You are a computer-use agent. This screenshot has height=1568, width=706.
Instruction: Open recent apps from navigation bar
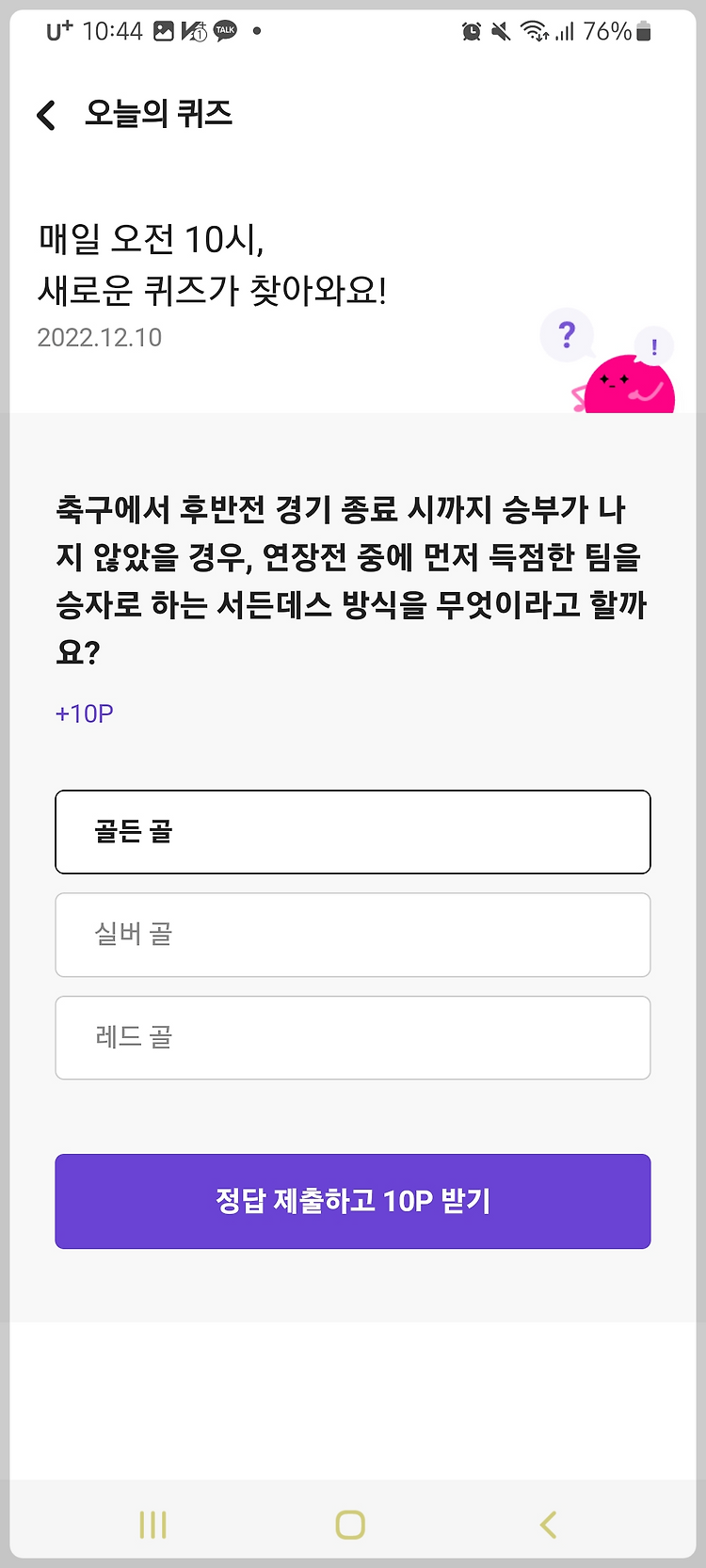tap(152, 1525)
